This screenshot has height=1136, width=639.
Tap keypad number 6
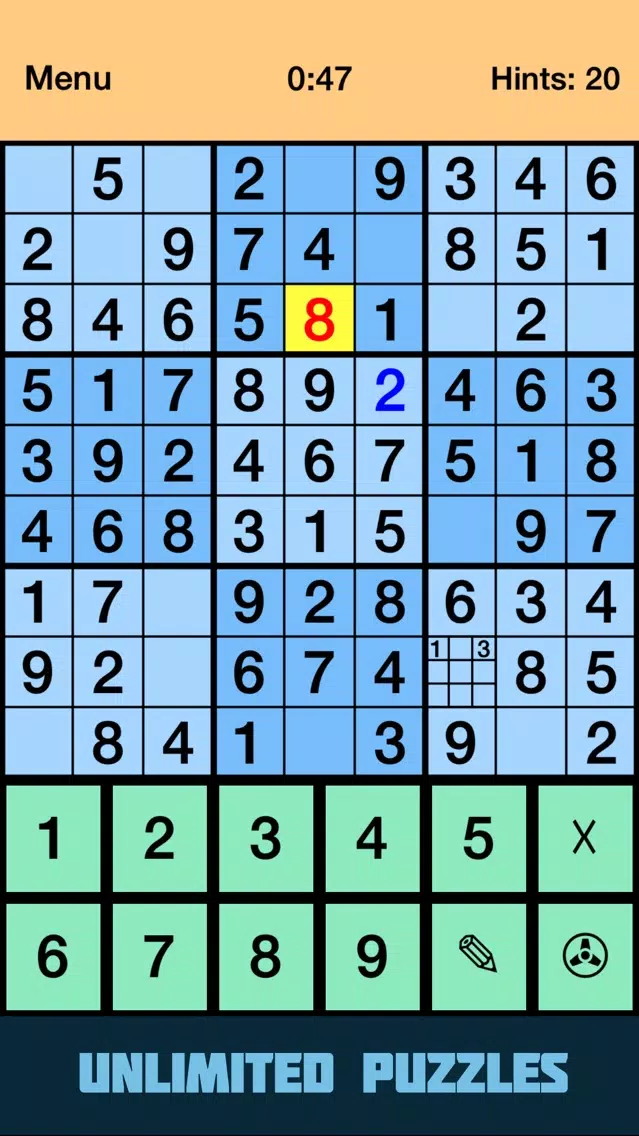coord(51,957)
